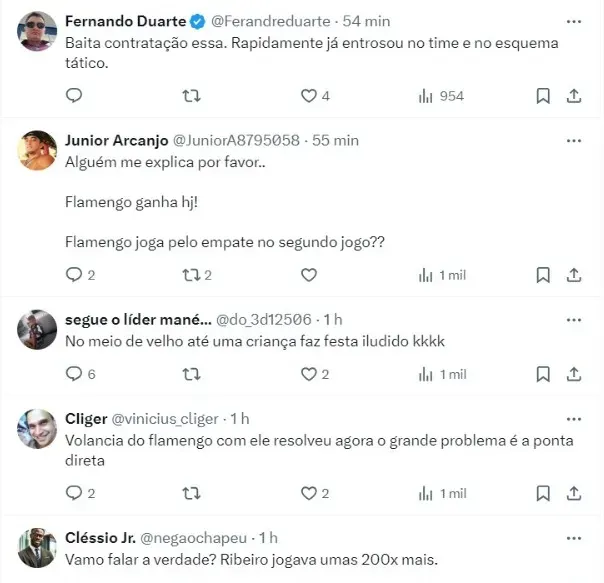Open Junior Arcanjo's profile picture
This screenshot has height=583, width=604.
pyautogui.click(x=37, y=151)
